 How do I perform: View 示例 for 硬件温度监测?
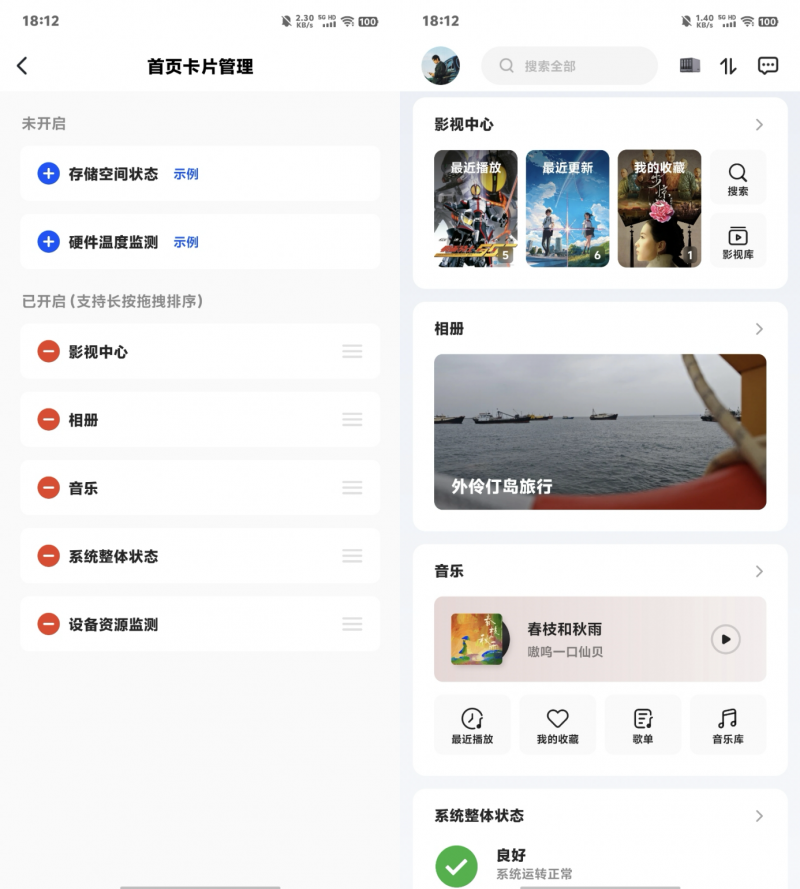[x=186, y=242]
